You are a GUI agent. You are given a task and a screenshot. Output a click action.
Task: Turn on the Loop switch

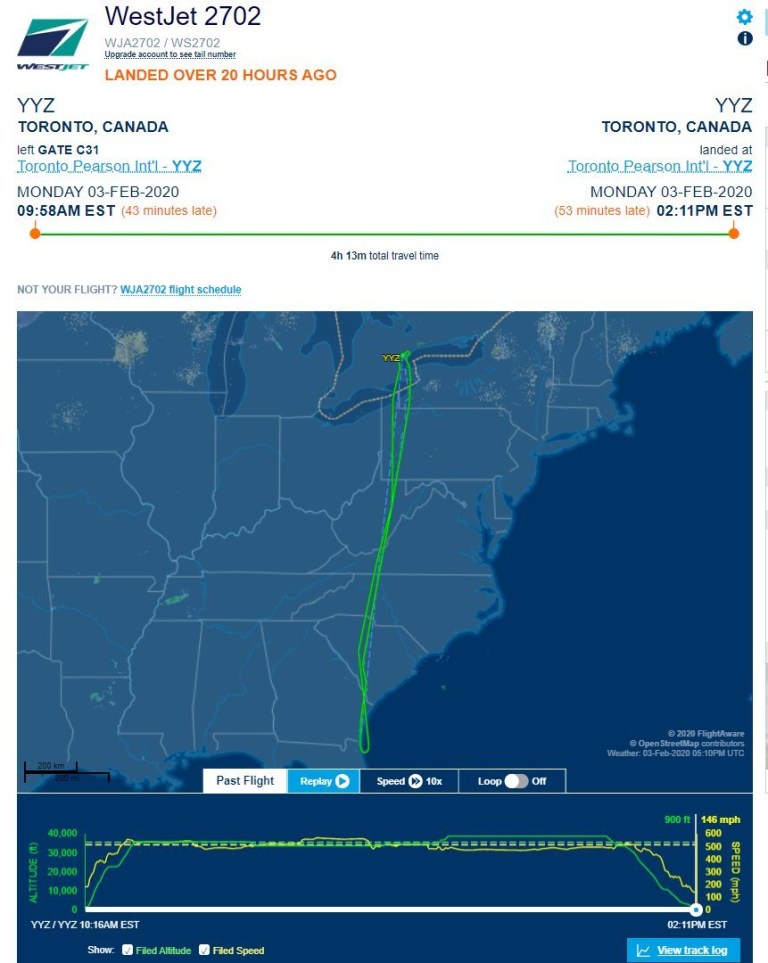point(516,781)
